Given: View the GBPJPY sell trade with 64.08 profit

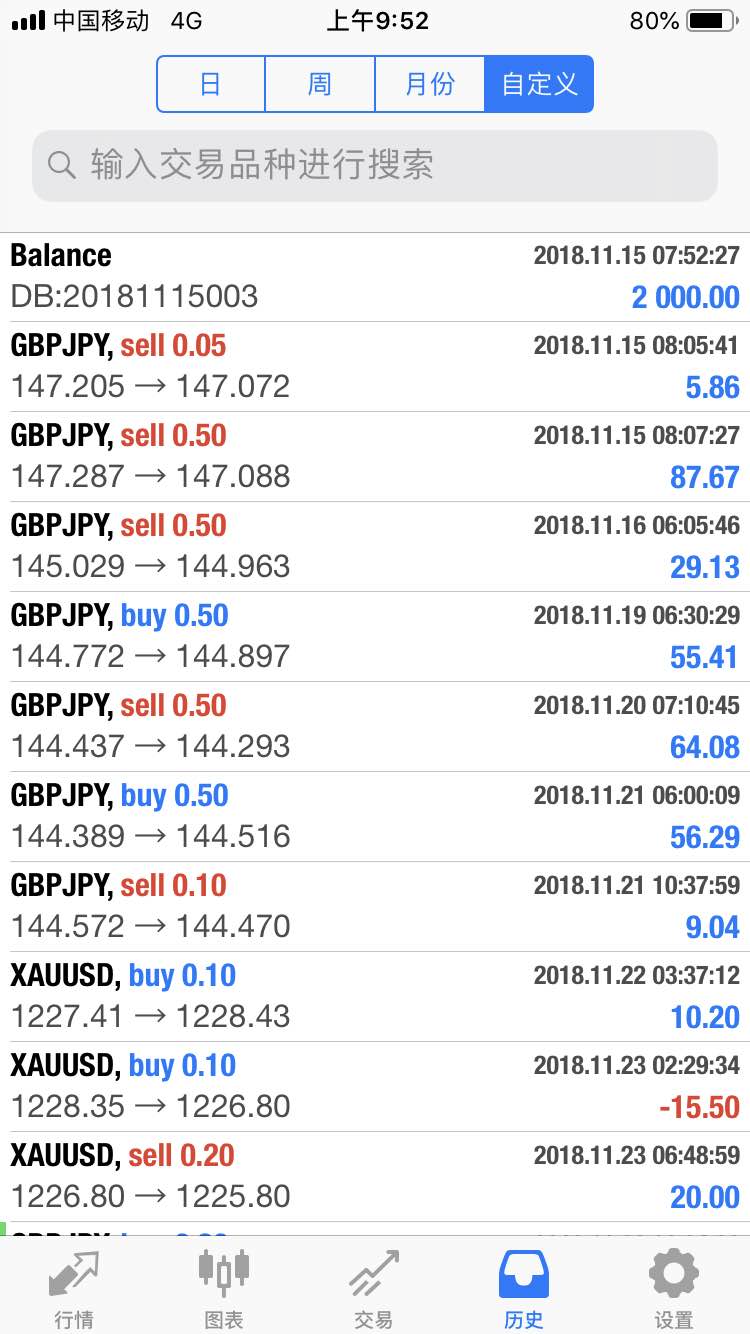Looking at the screenshot, I should 375,727.
